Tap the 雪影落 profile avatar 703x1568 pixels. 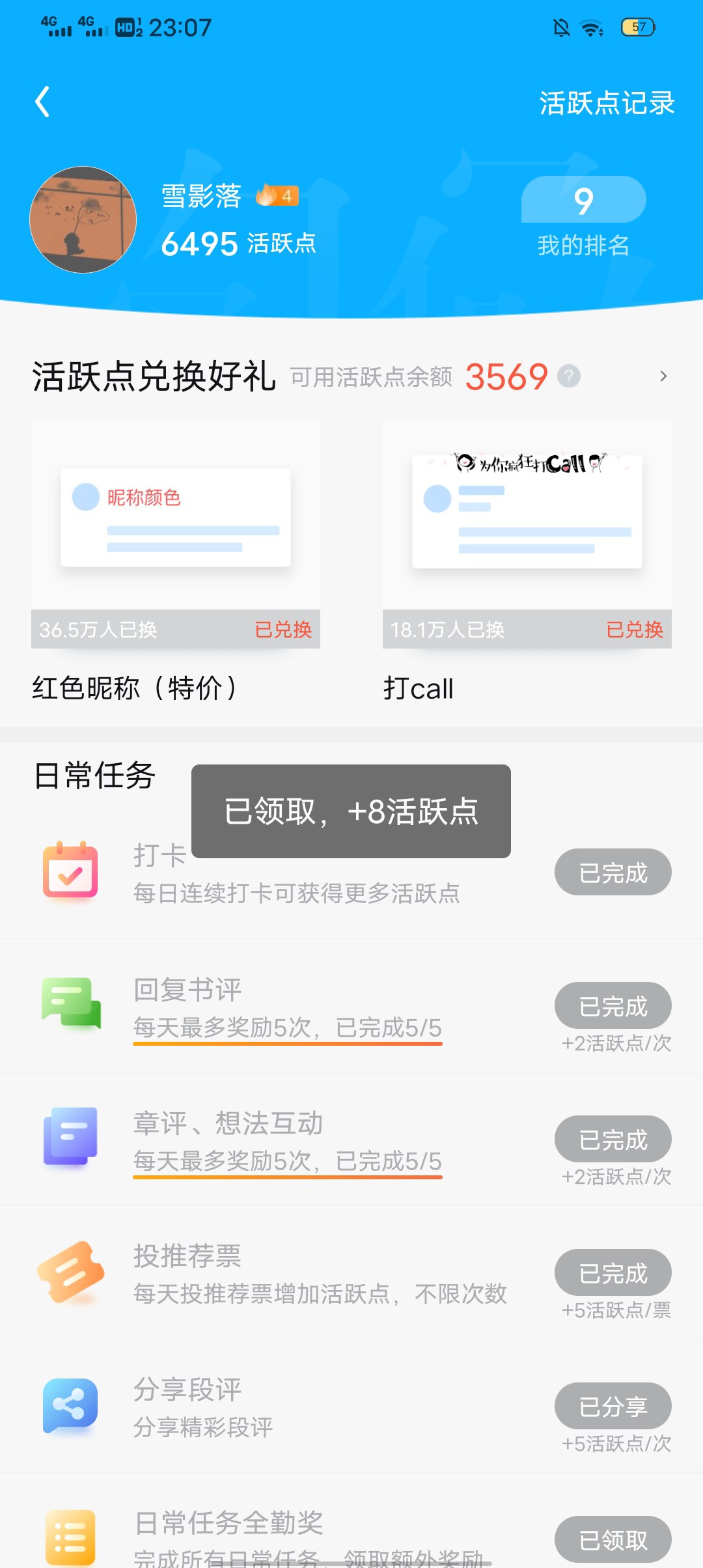(83, 219)
